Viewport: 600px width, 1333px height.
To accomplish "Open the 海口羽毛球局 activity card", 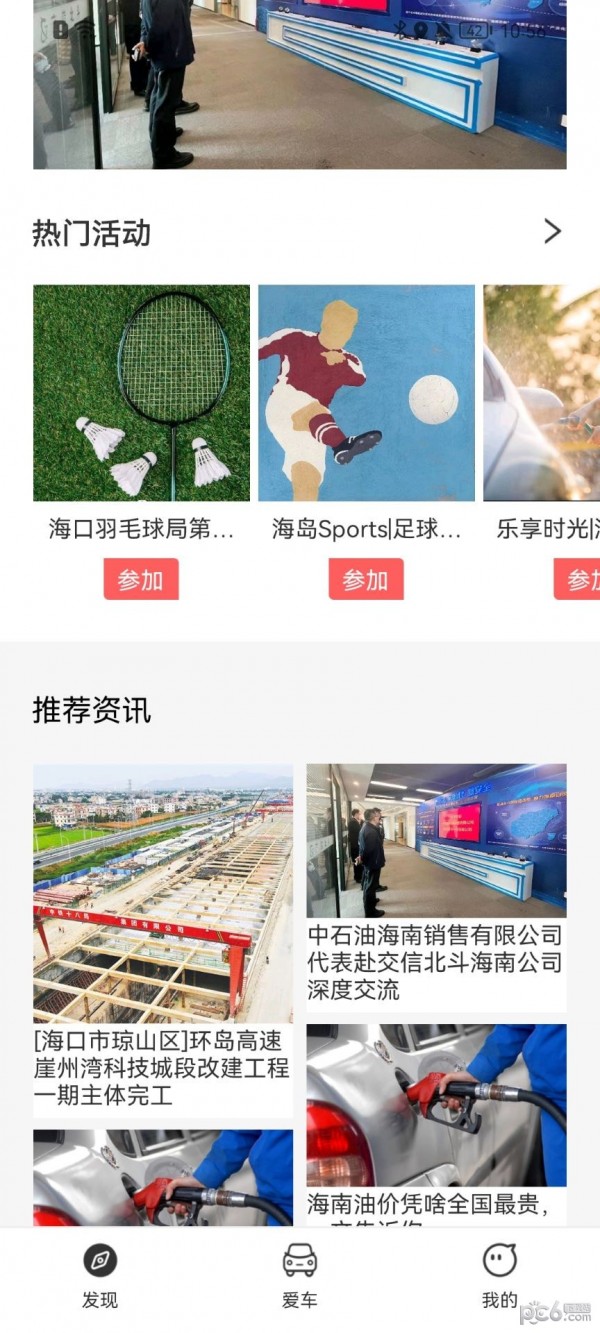I will point(141,393).
